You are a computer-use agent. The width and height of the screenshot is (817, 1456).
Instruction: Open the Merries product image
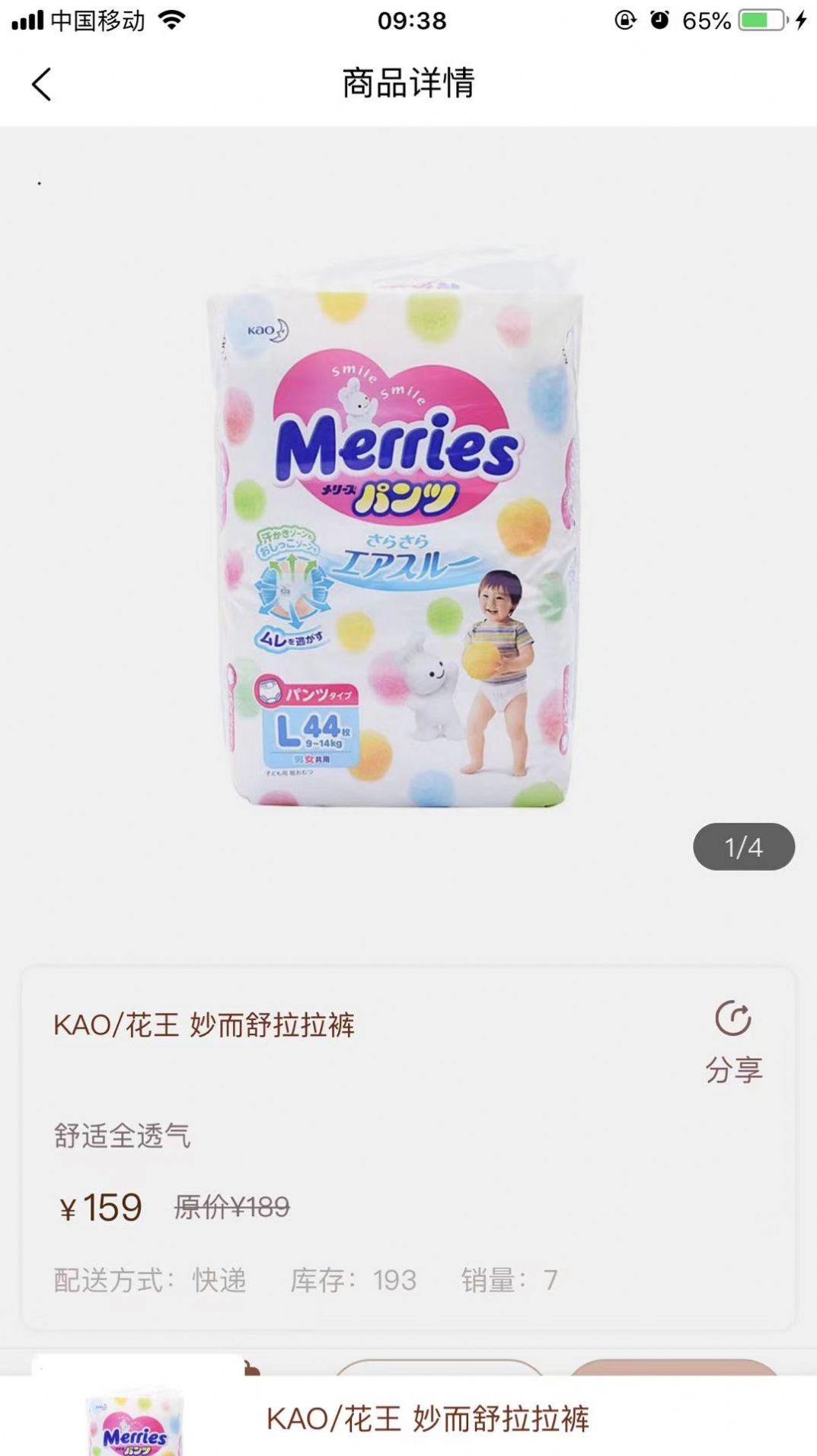click(x=396, y=533)
